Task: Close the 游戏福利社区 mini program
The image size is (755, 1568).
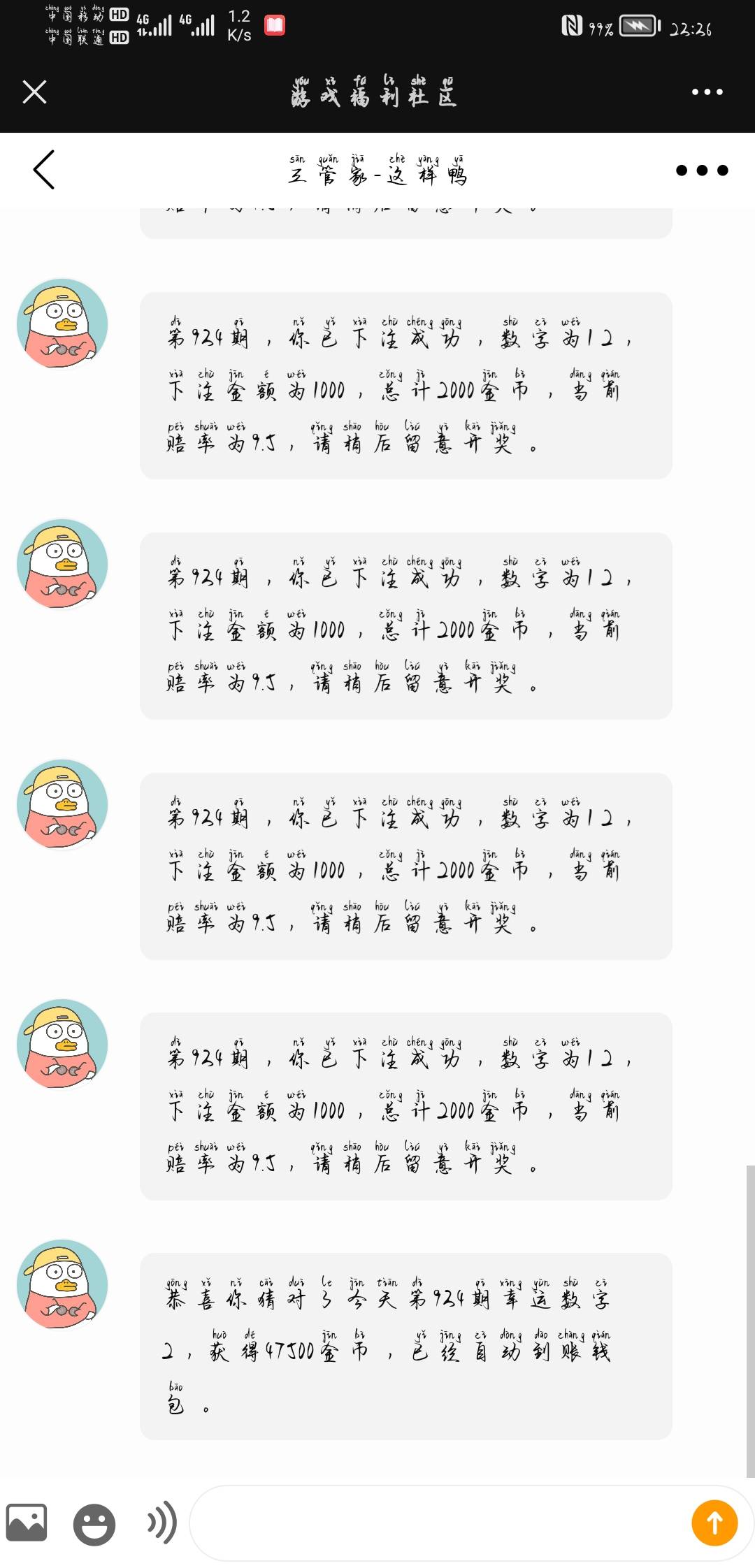Action: pyautogui.click(x=34, y=92)
